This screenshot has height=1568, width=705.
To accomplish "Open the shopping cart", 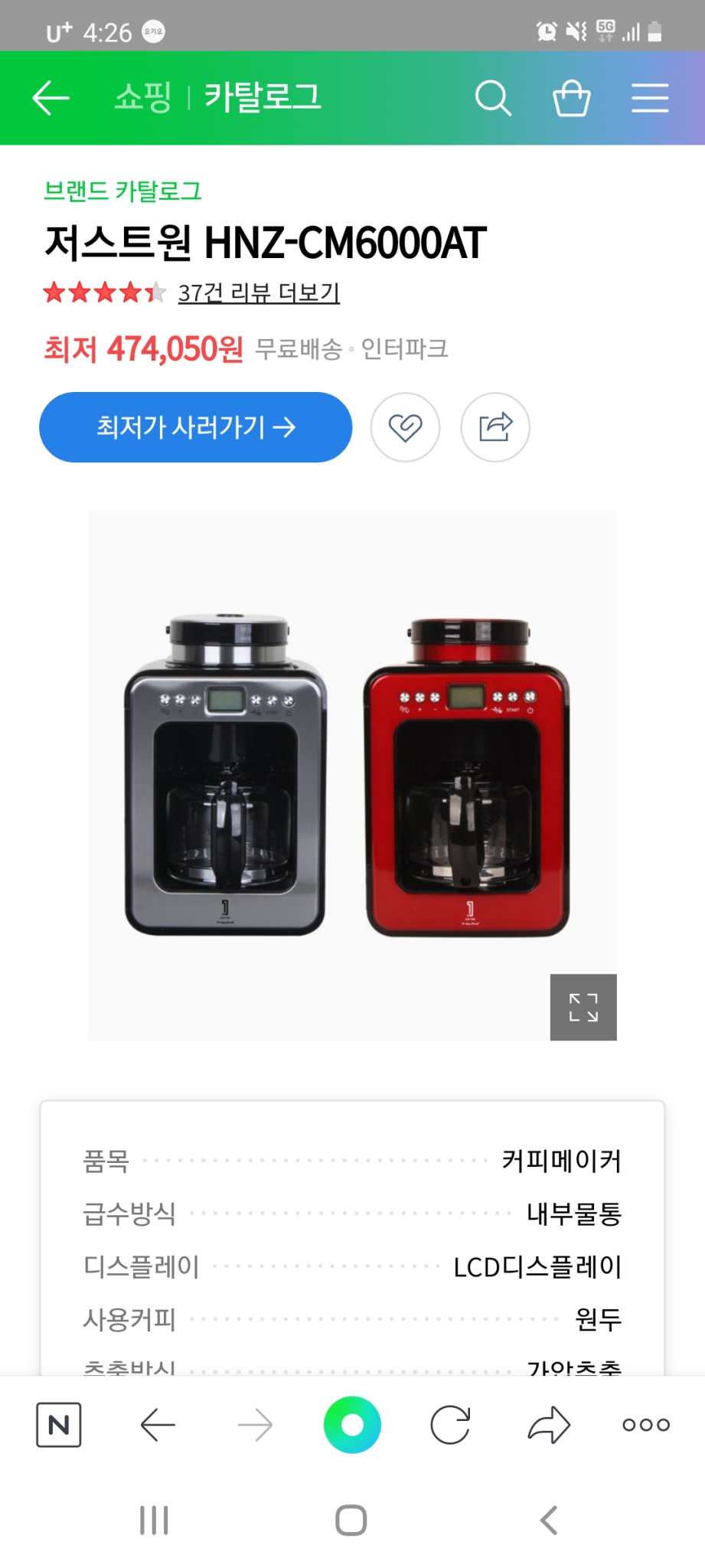I will tap(572, 98).
